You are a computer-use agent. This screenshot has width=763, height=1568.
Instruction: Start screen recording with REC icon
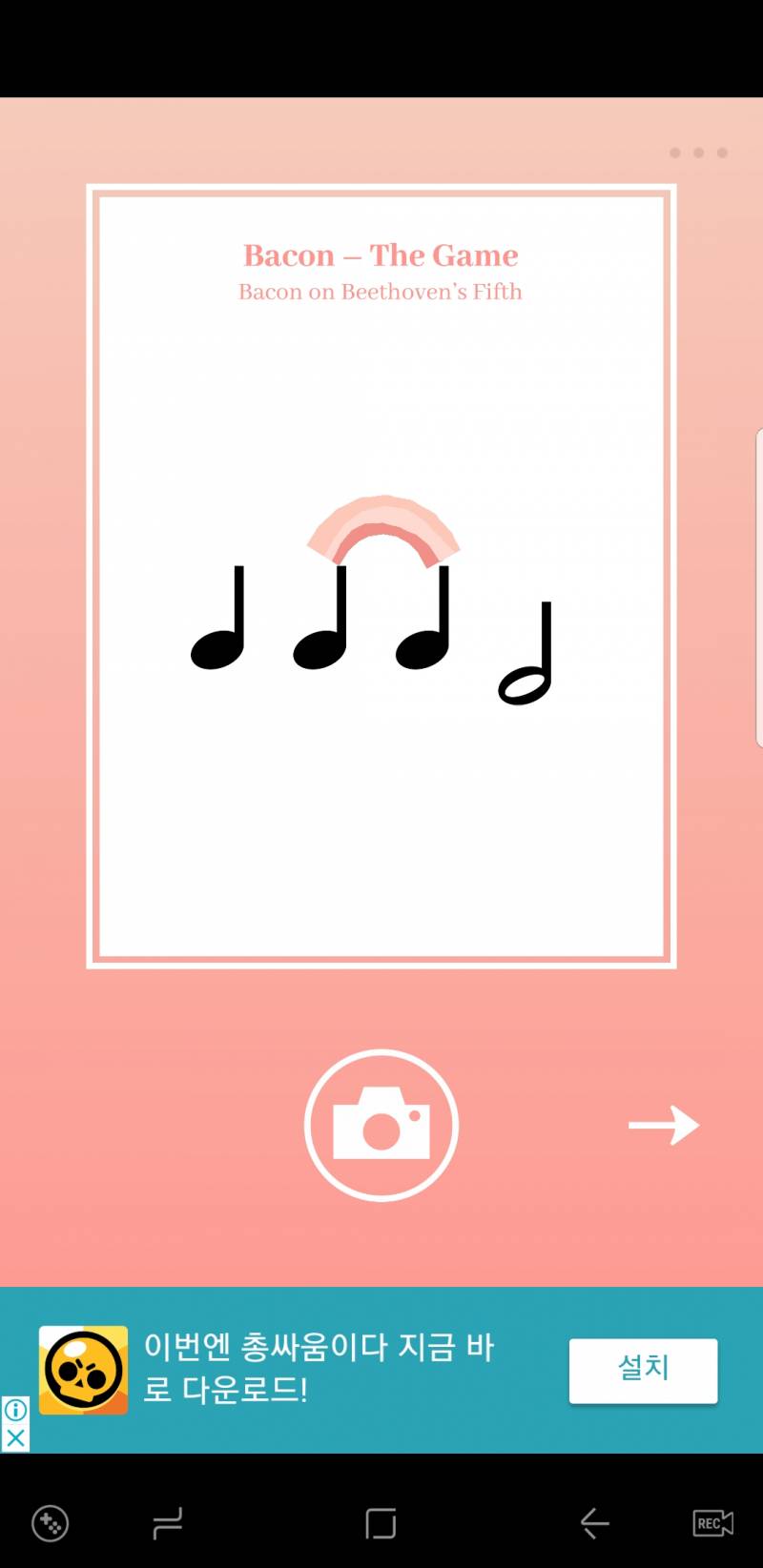pos(712,1523)
